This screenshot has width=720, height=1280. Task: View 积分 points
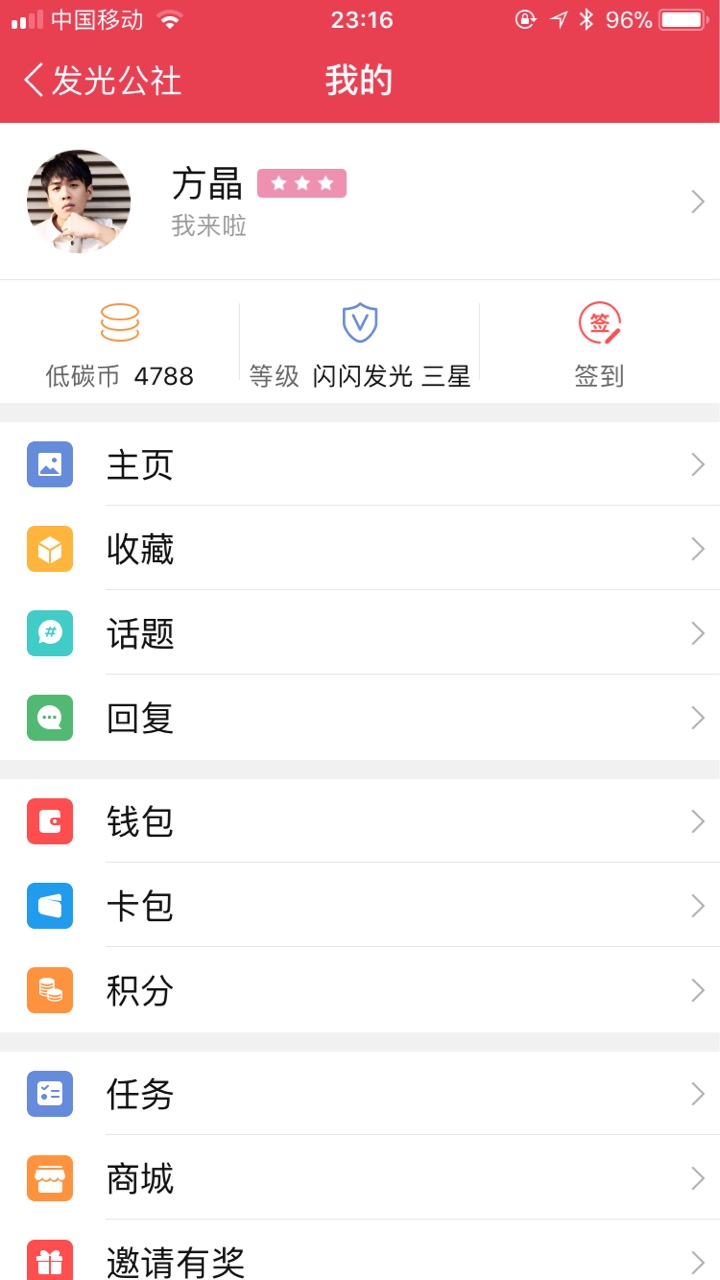pyautogui.click(x=360, y=990)
